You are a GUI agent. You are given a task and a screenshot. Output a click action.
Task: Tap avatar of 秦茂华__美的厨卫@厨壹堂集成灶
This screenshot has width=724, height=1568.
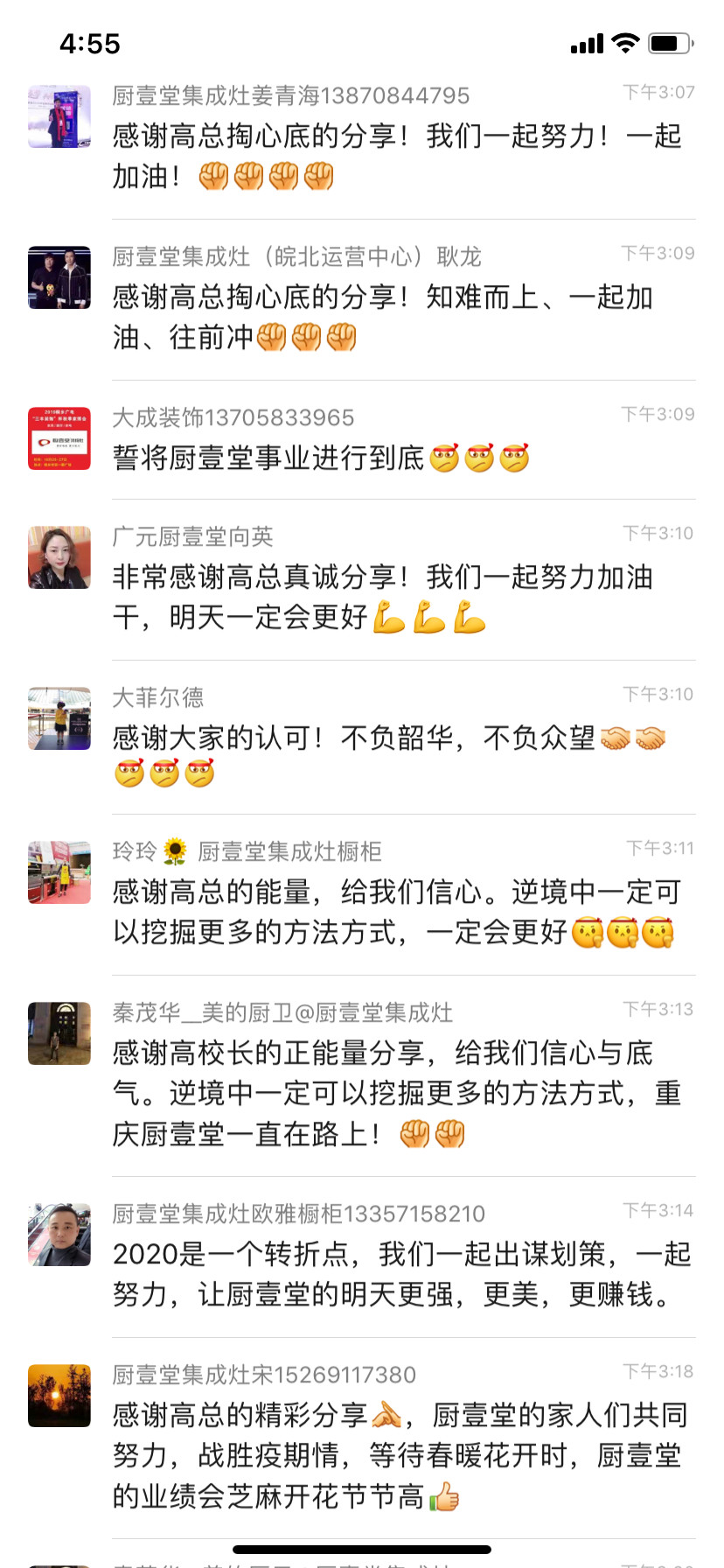59,1033
